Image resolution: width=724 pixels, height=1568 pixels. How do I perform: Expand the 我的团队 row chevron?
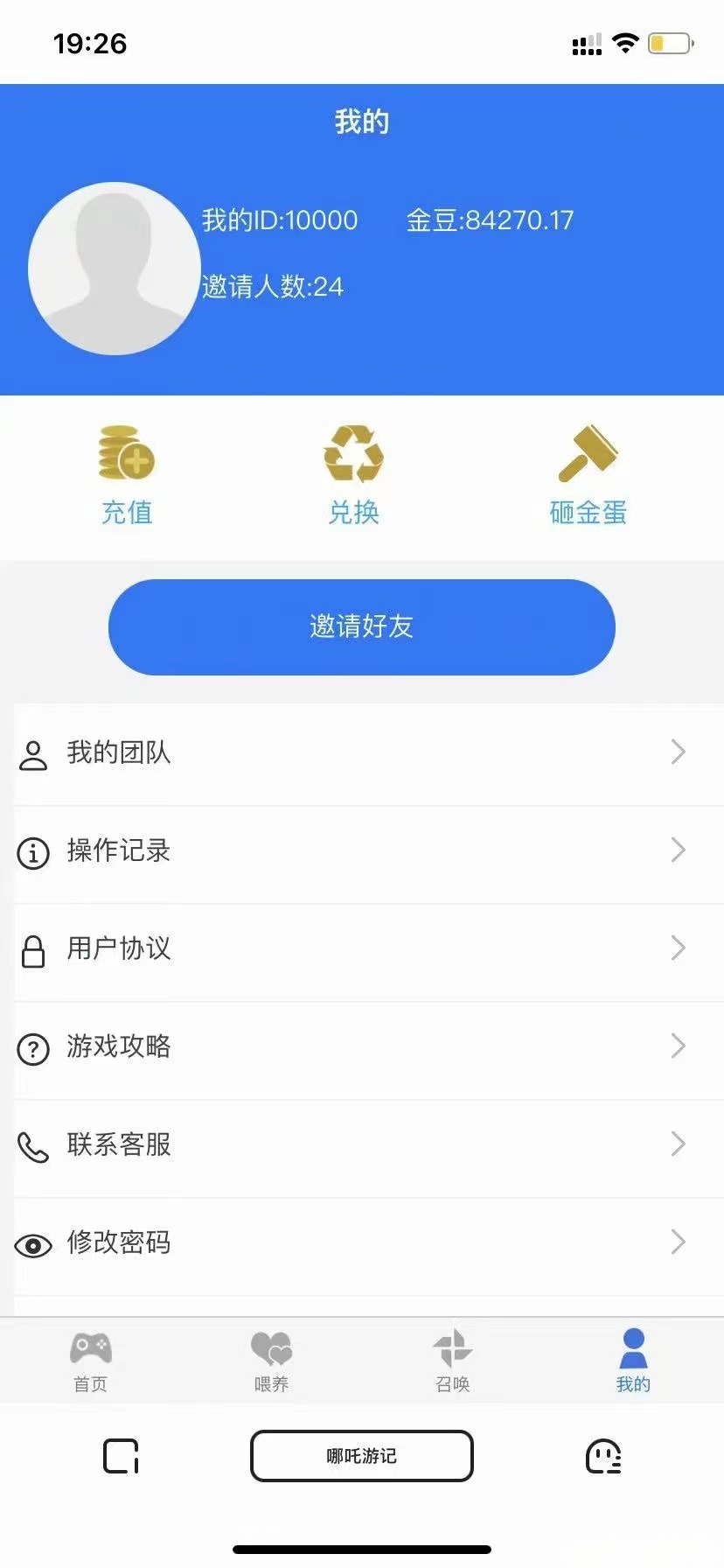point(679,752)
